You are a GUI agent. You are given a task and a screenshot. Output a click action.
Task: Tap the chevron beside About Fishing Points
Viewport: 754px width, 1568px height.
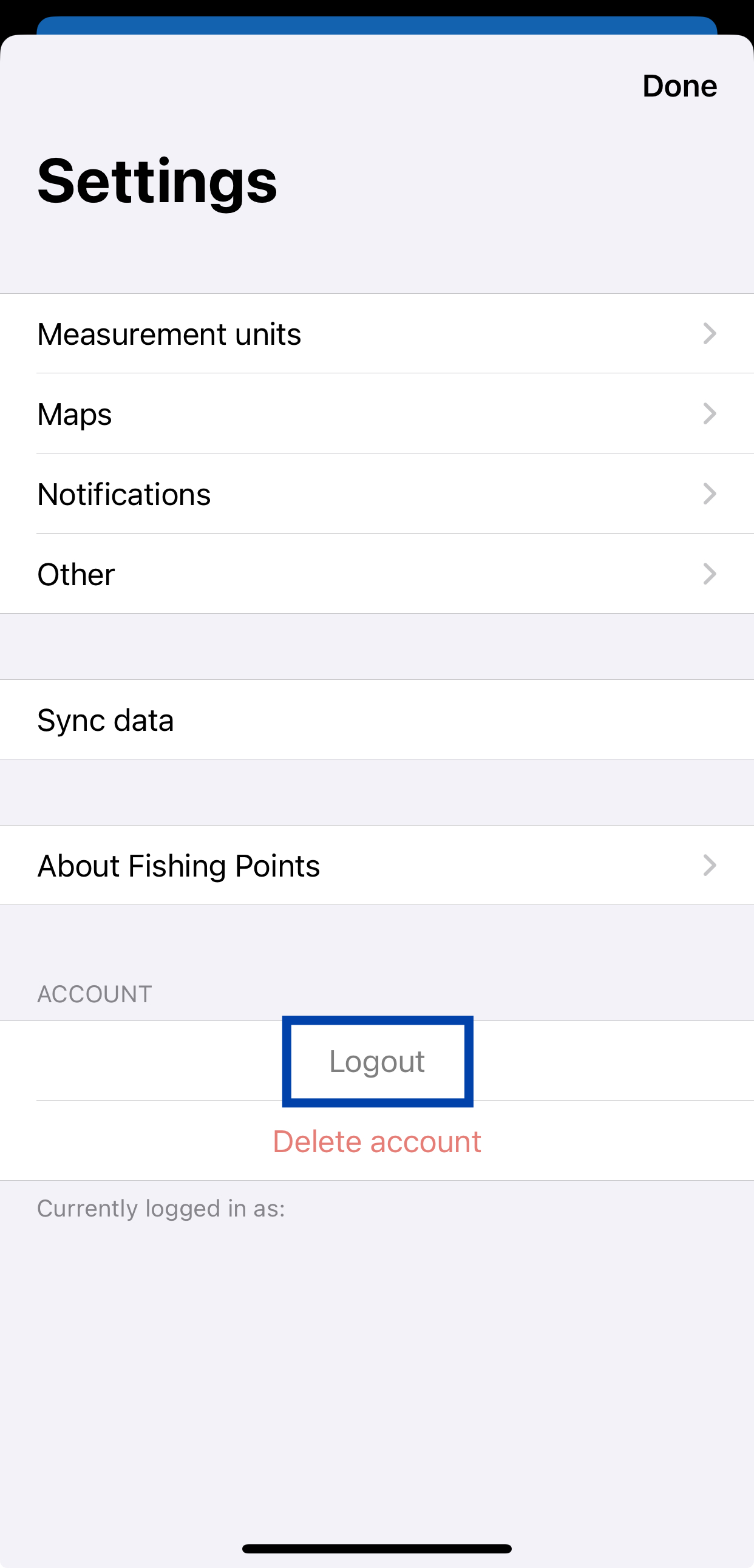pos(710,865)
